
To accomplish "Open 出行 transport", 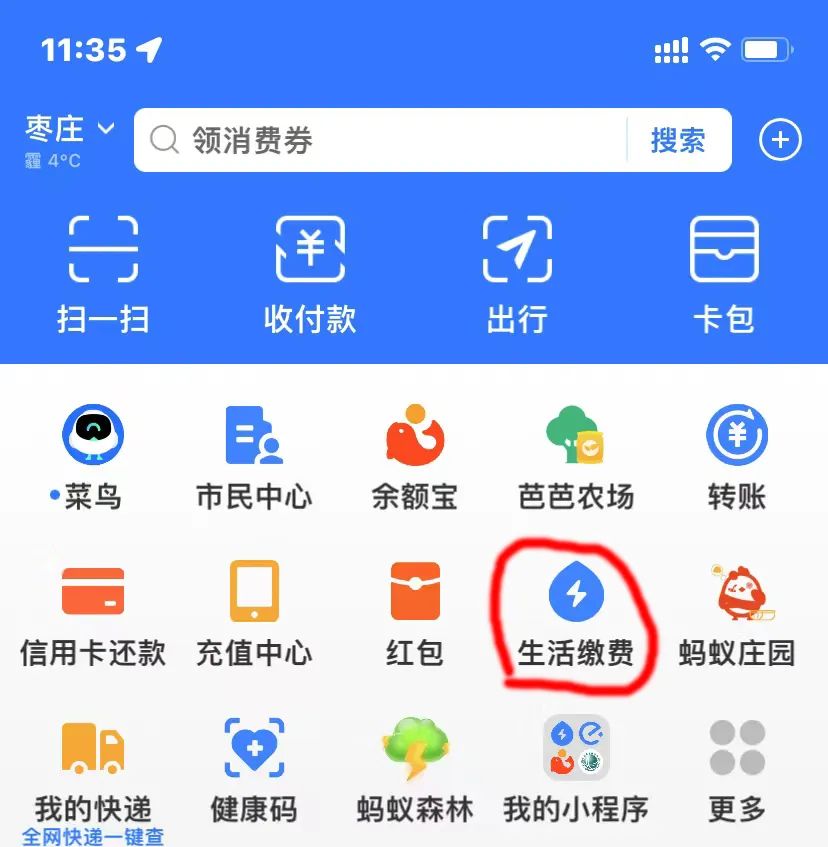I will click(517, 272).
